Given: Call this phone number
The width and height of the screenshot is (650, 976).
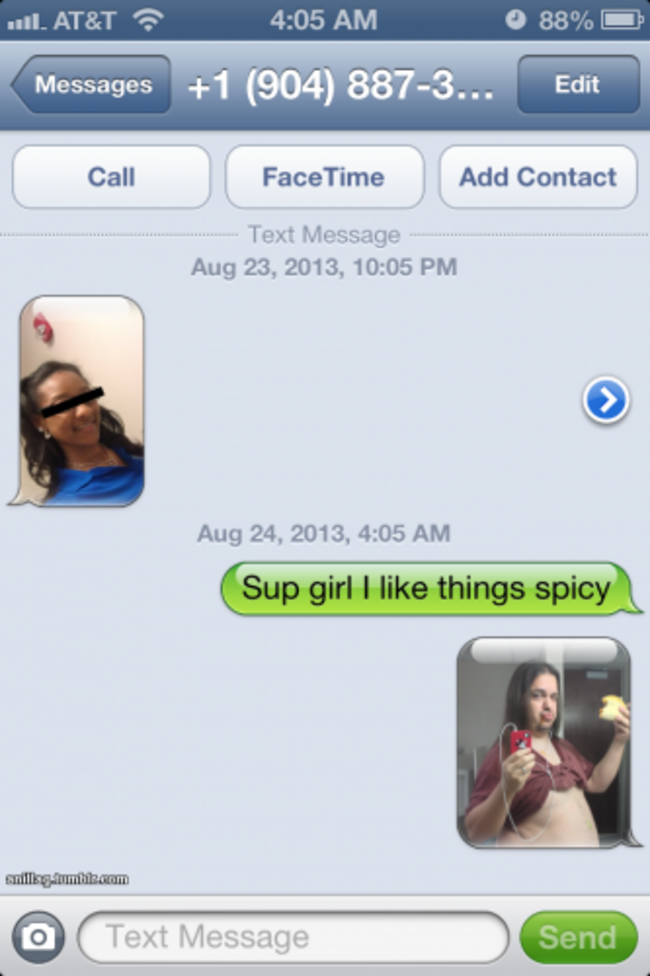Looking at the screenshot, I should point(111,177).
